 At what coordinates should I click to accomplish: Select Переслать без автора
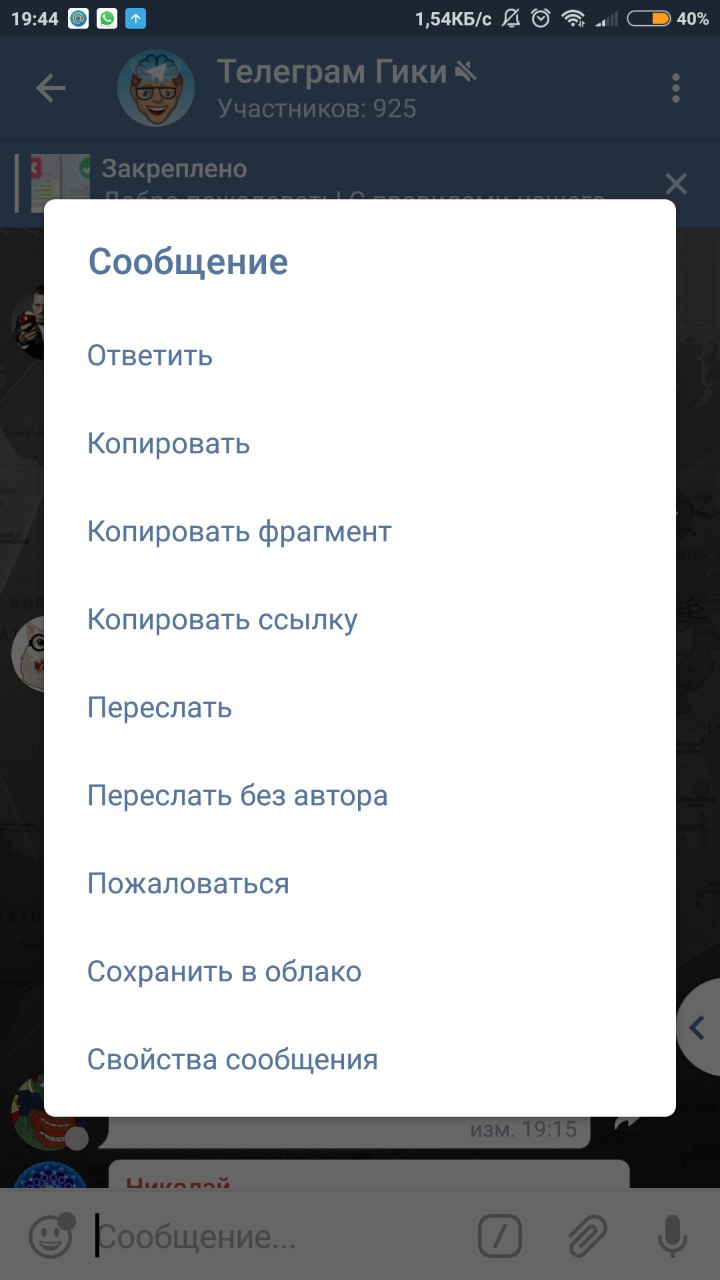[x=237, y=796]
